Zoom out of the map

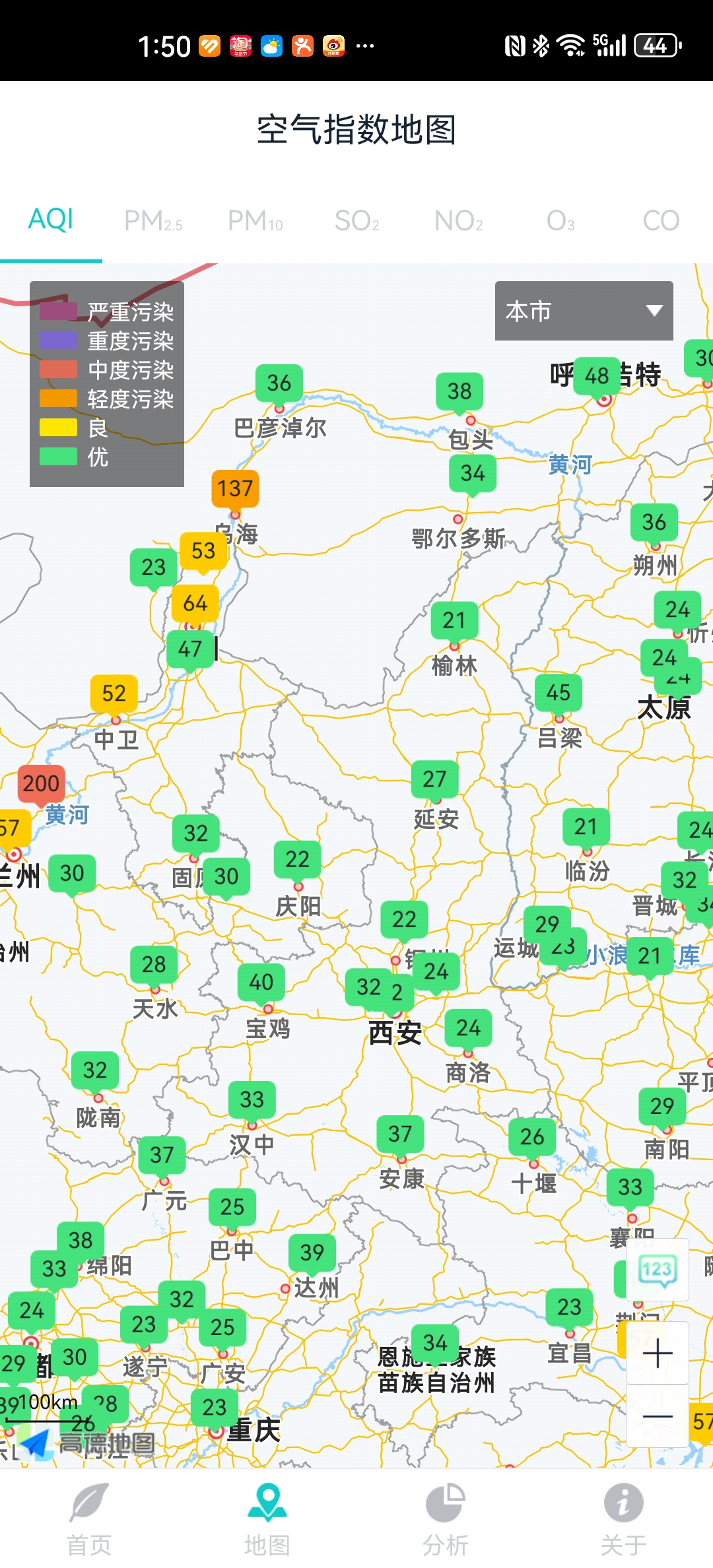658,1416
